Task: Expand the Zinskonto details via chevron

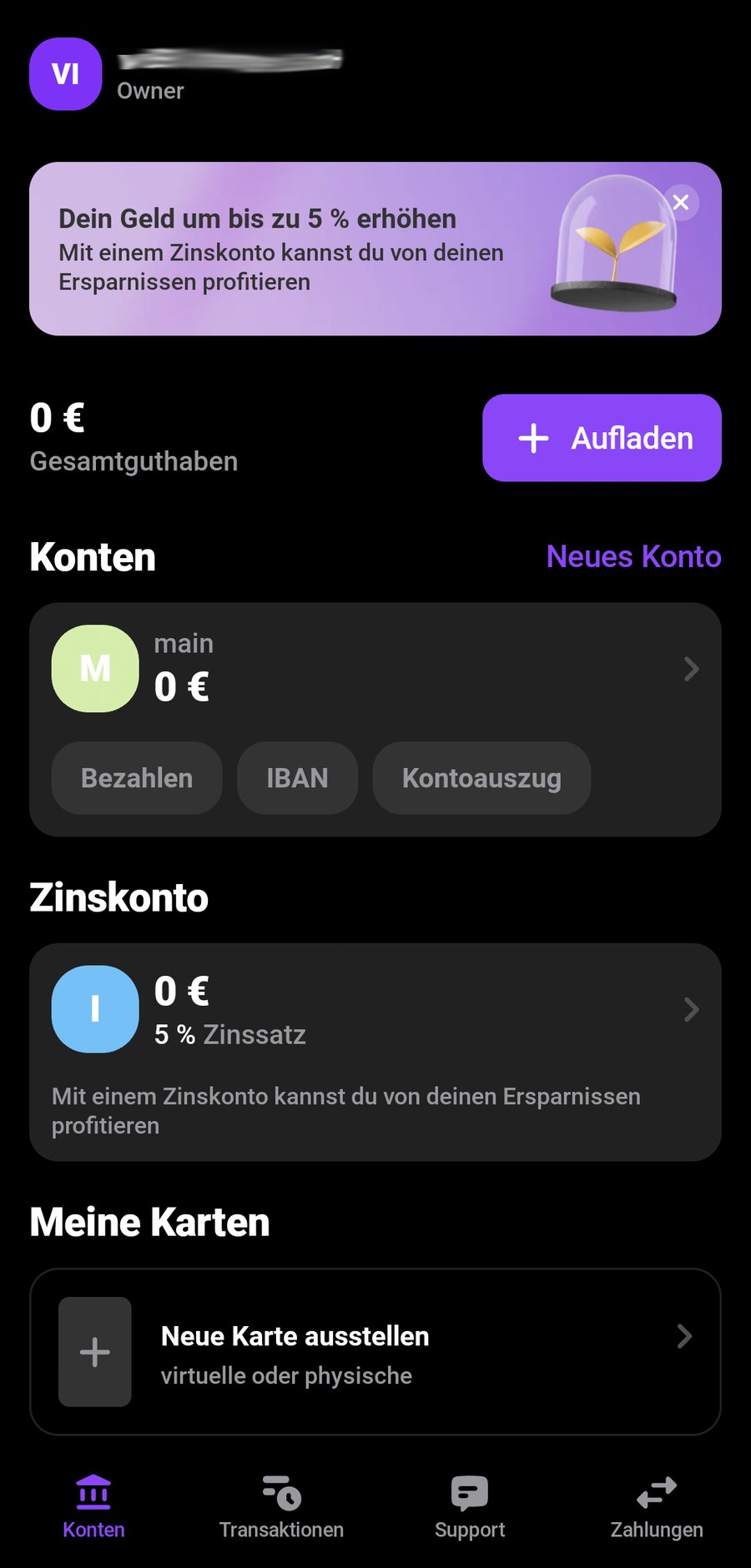Action: click(691, 1009)
